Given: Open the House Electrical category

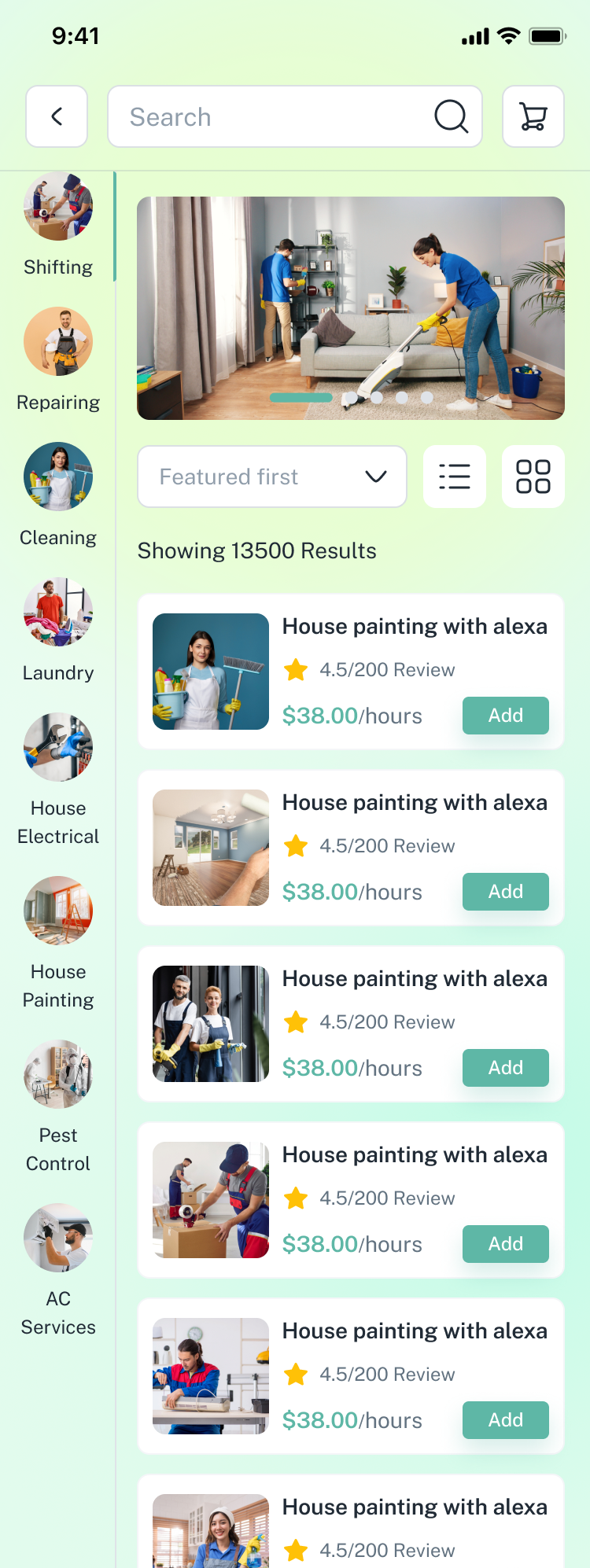Looking at the screenshot, I should [58, 778].
